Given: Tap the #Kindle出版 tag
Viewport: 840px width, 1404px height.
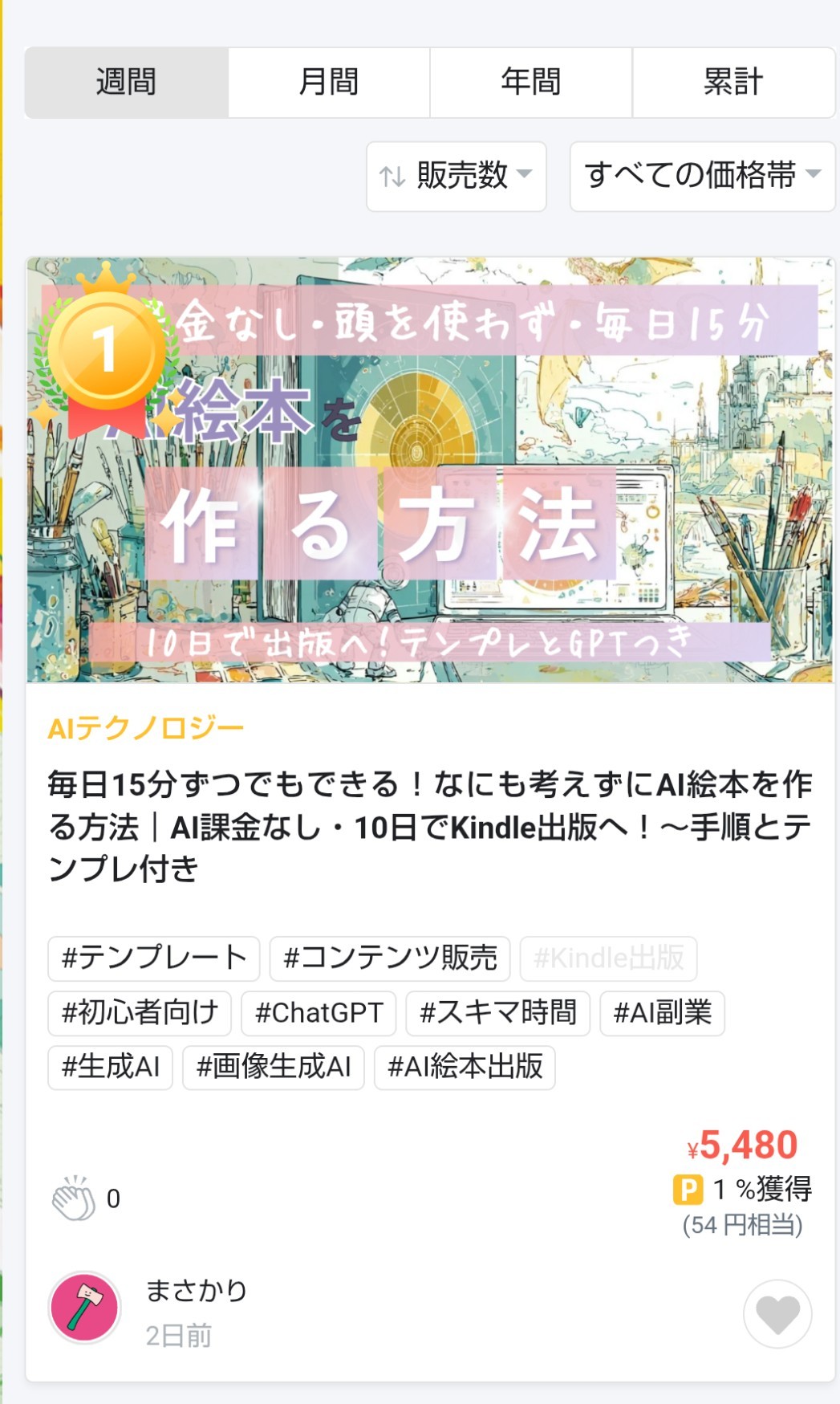Looking at the screenshot, I should click(x=608, y=958).
